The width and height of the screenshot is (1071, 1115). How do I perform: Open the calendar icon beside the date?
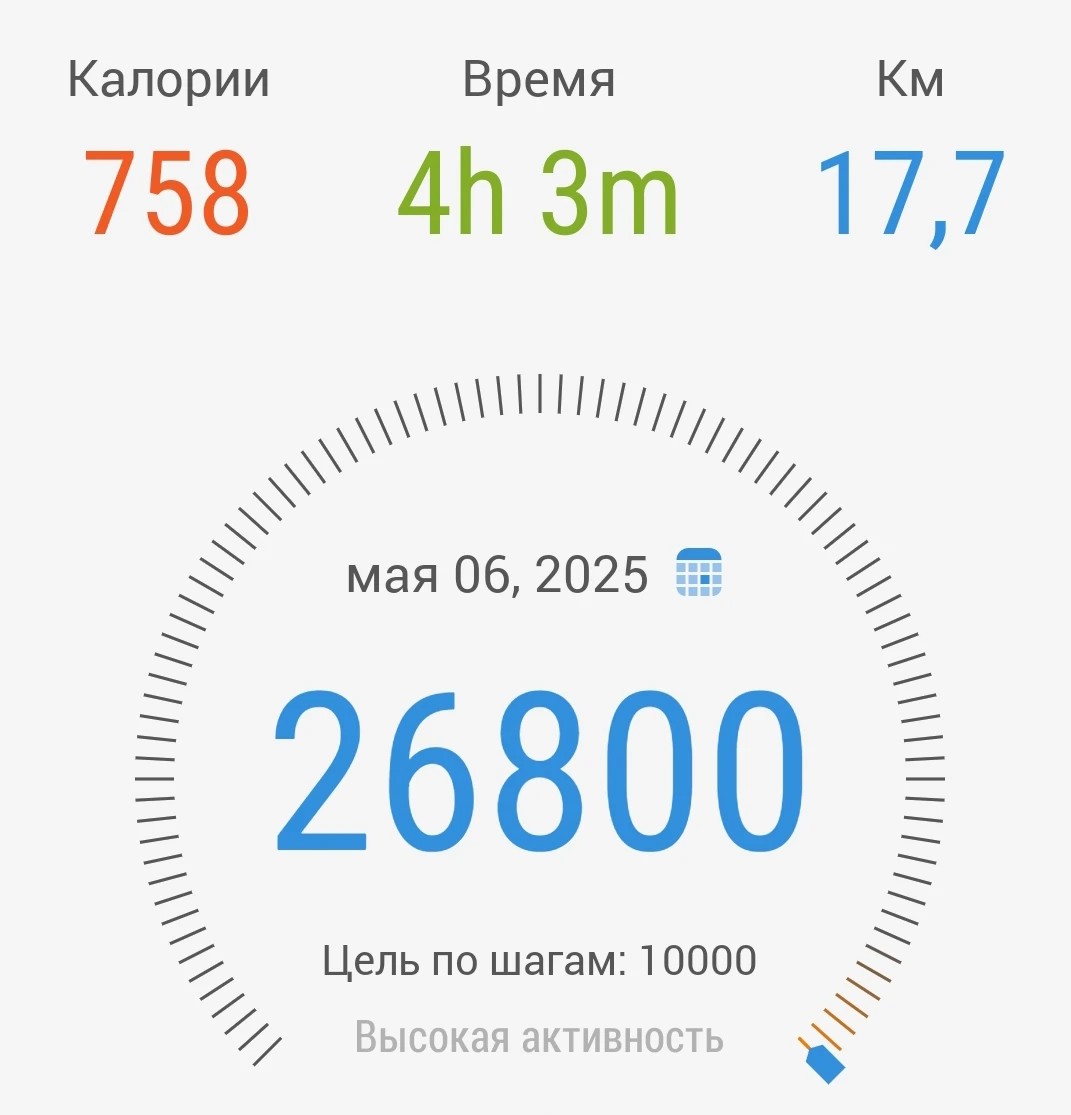tap(699, 573)
